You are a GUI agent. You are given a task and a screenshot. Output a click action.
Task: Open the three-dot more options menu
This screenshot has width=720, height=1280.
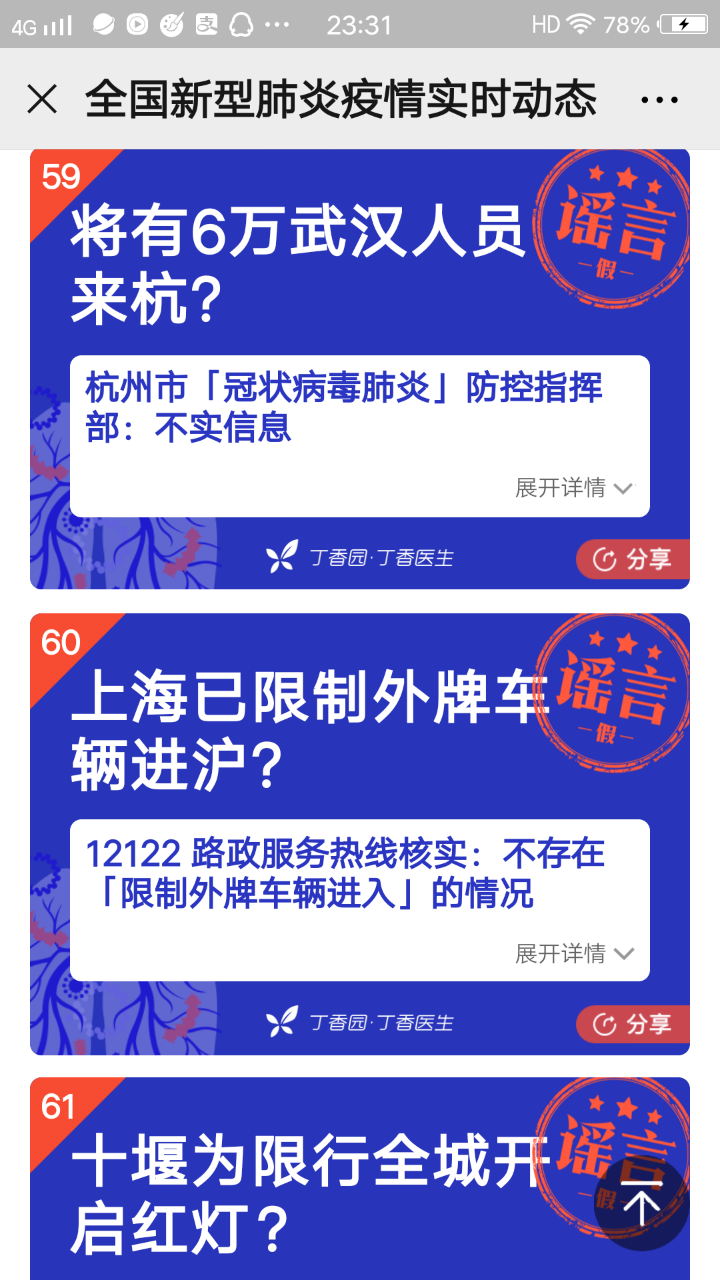click(659, 99)
